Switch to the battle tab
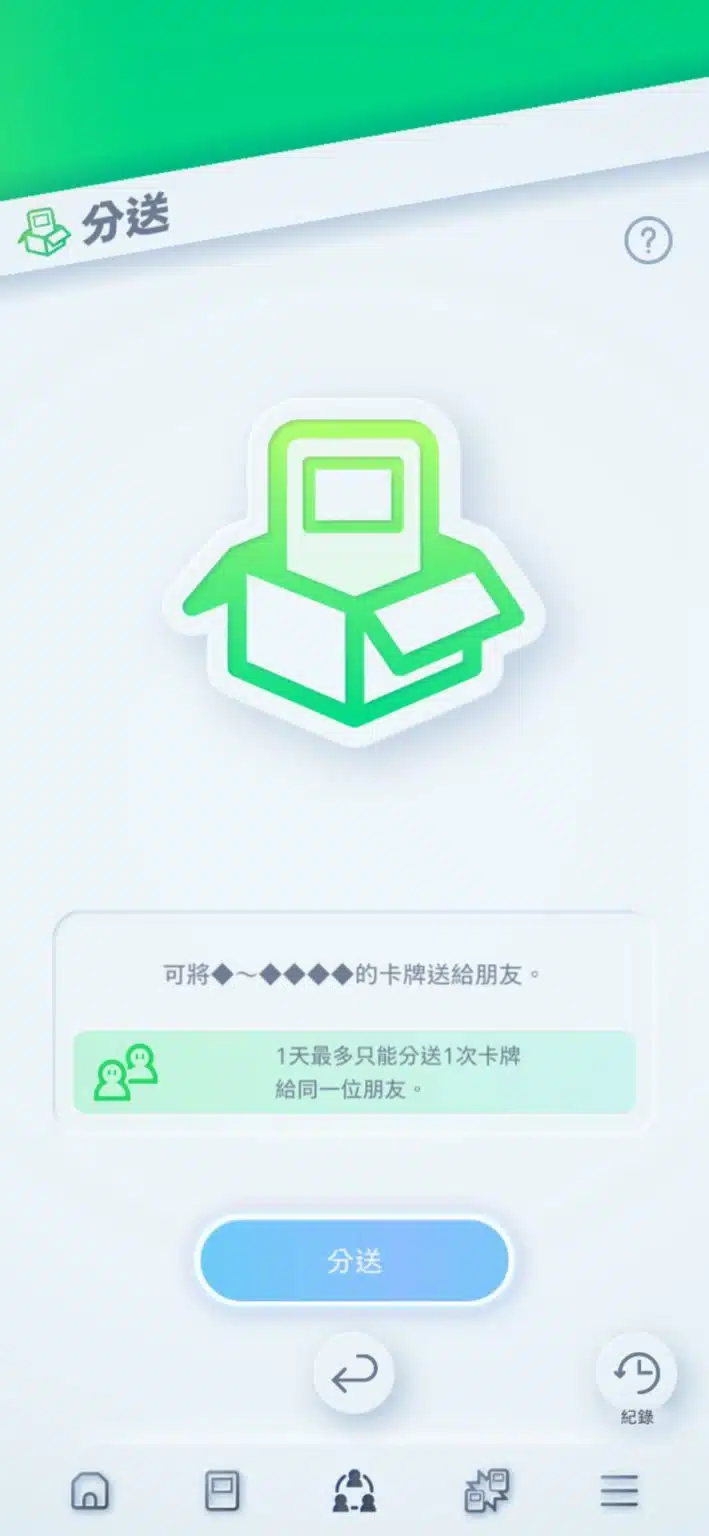This screenshot has height=1536, width=709. point(487,1492)
